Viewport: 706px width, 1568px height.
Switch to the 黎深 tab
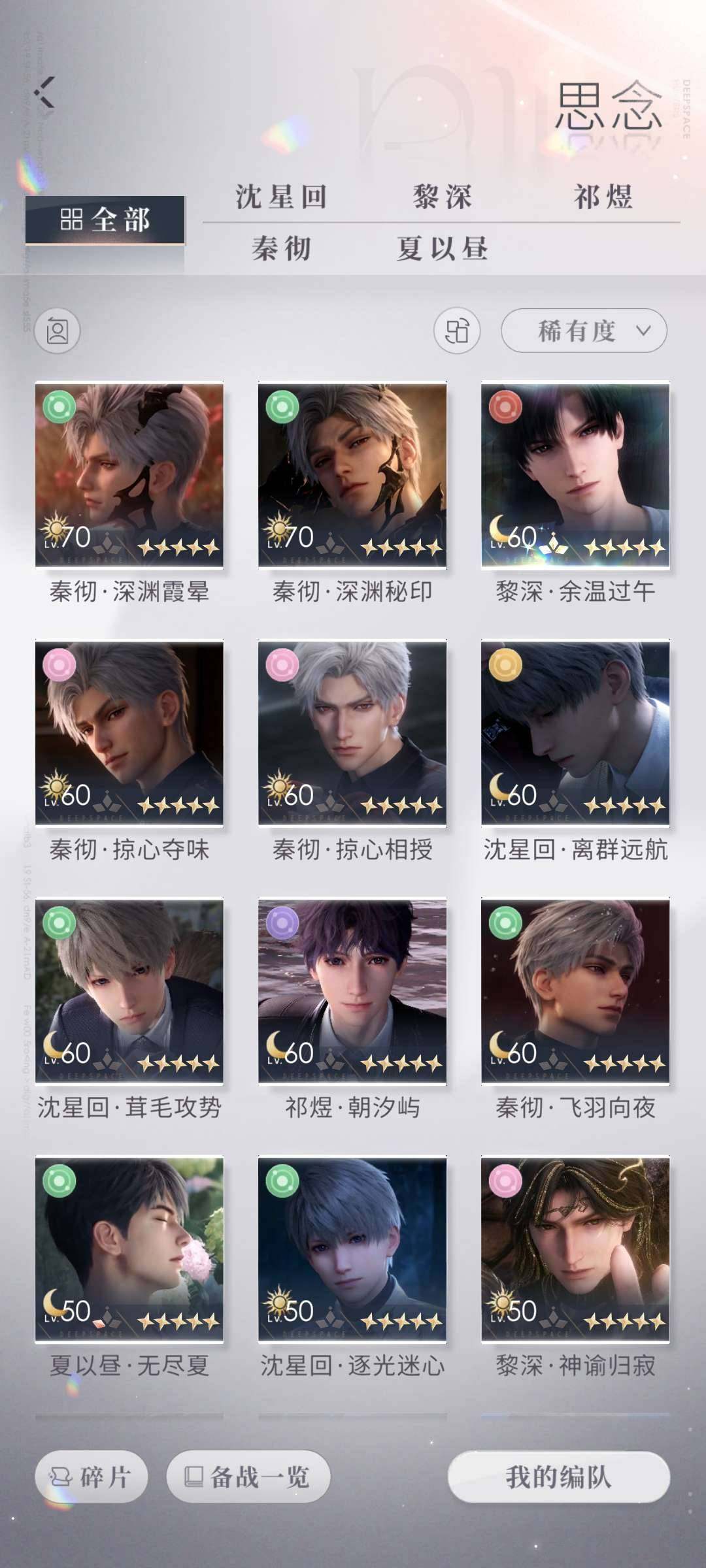(x=442, y=197)
